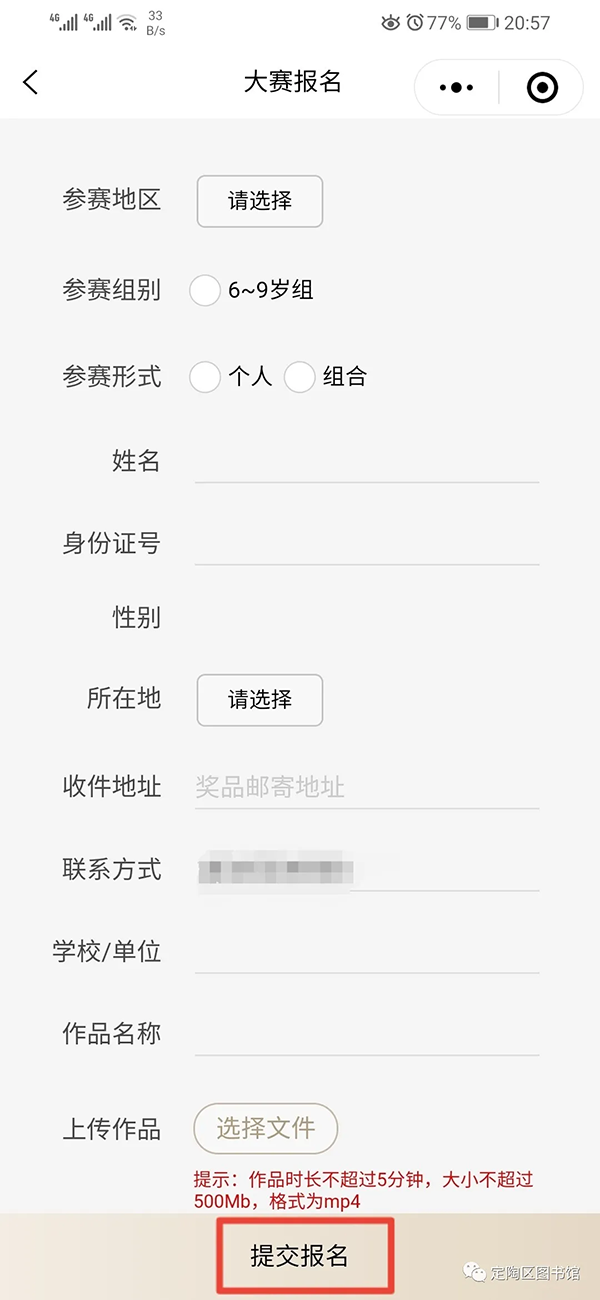Focus the 身份证号 text field
Image resolution: width=600 pixels, height=1300 pixels.
click(x=367, y=544)
